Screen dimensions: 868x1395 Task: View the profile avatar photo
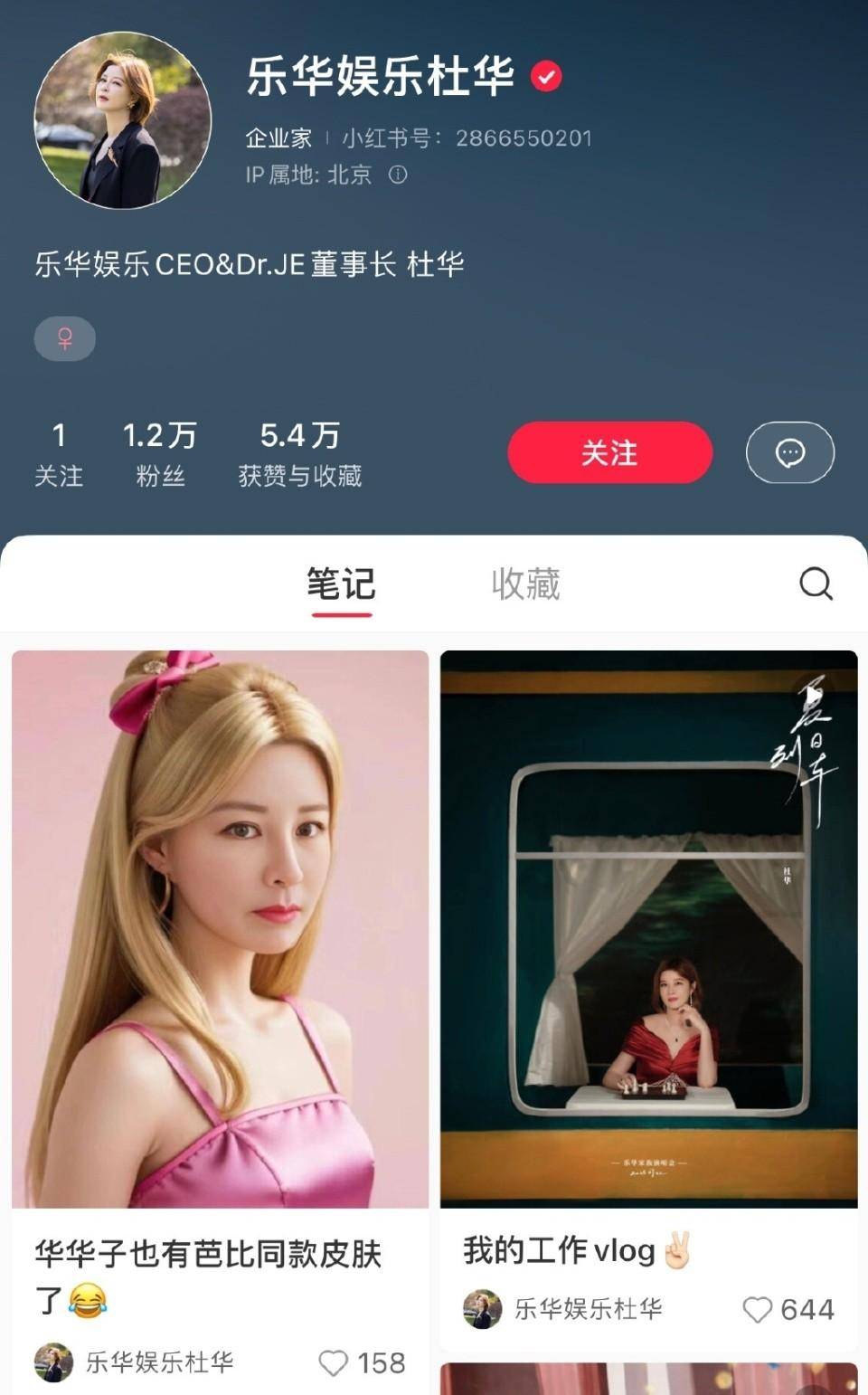pos(123,120)
